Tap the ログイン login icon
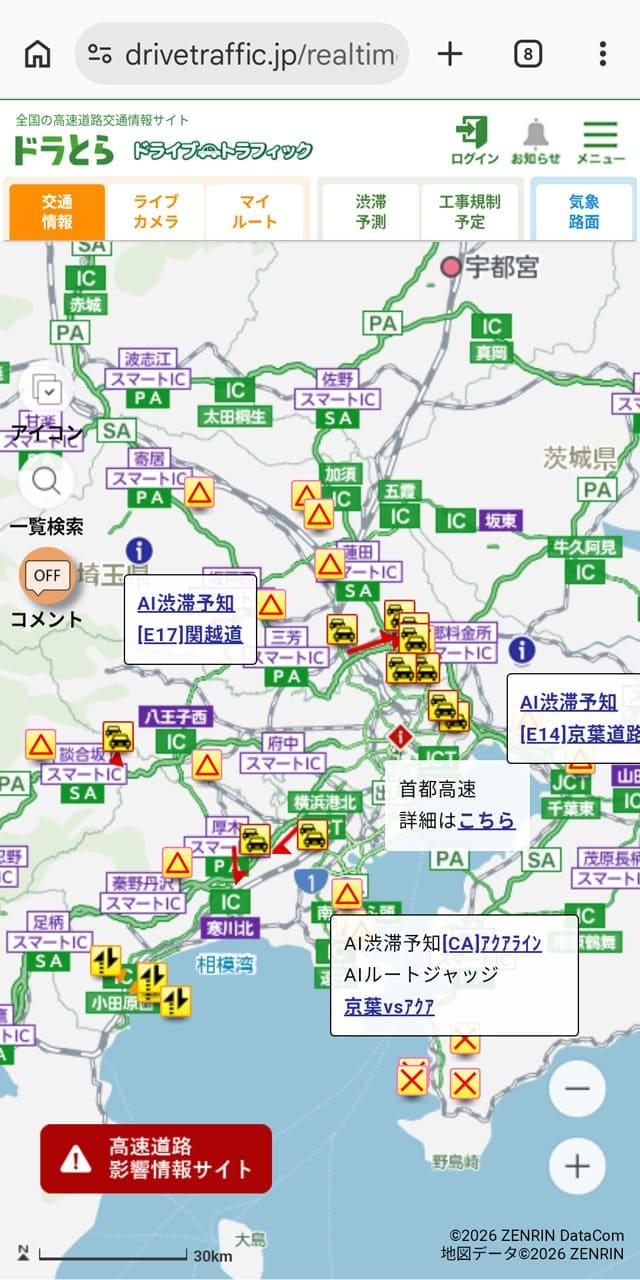Image resolution: width=640 pixels, height=1280 pixels. [474, 140]
